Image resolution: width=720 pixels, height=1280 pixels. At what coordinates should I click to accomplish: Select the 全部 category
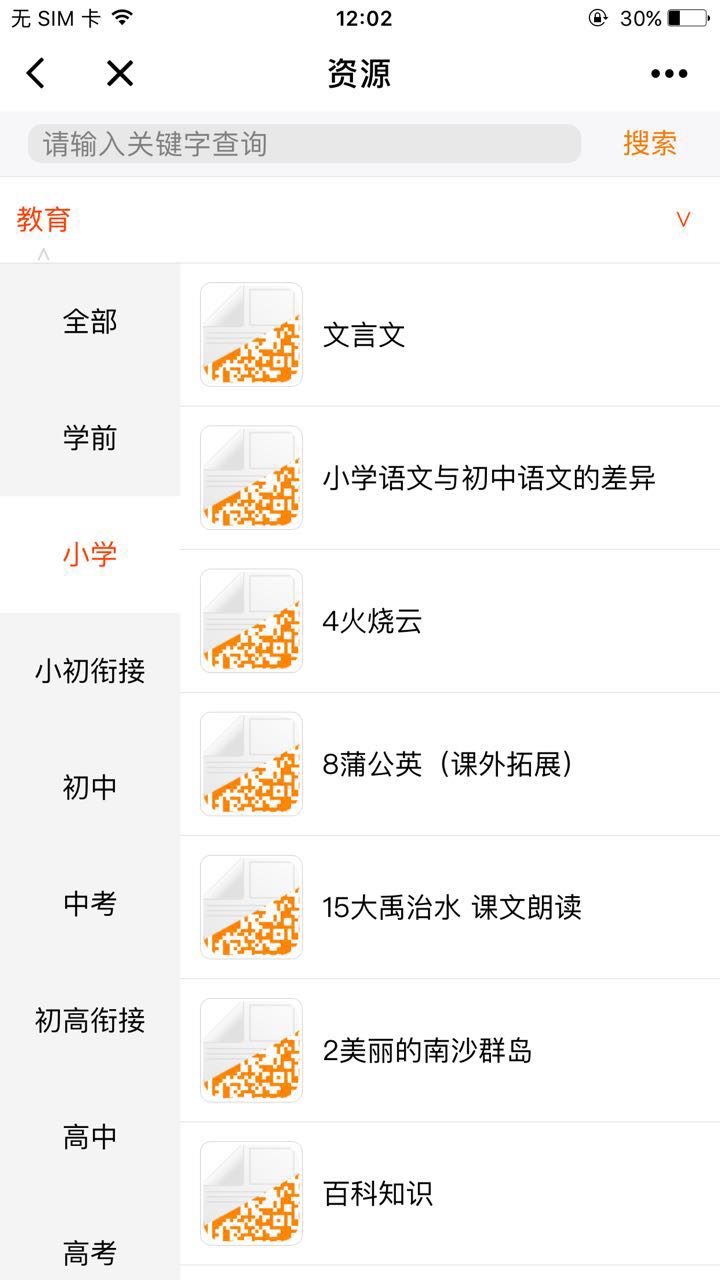tap(90, 321)
